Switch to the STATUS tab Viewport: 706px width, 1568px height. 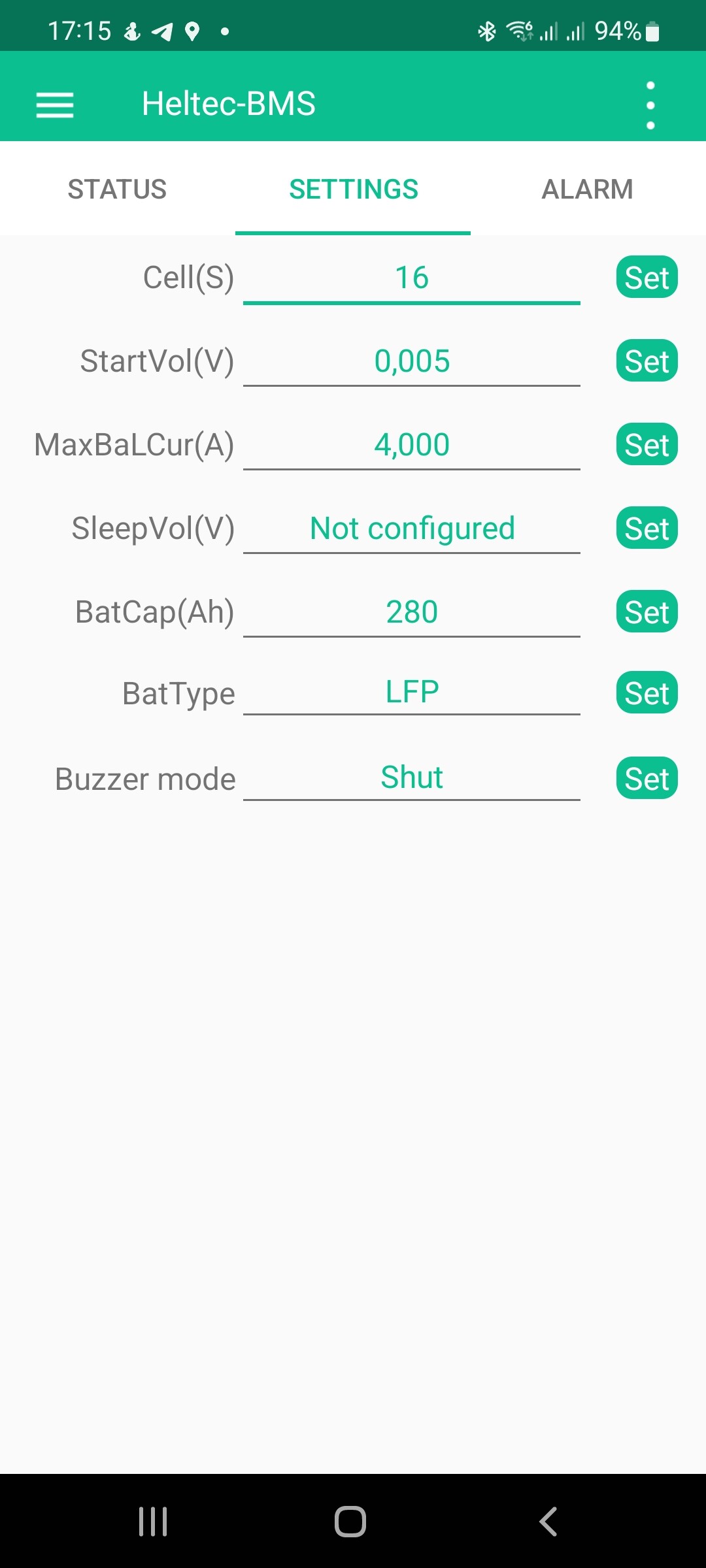(x=118, y=189)
